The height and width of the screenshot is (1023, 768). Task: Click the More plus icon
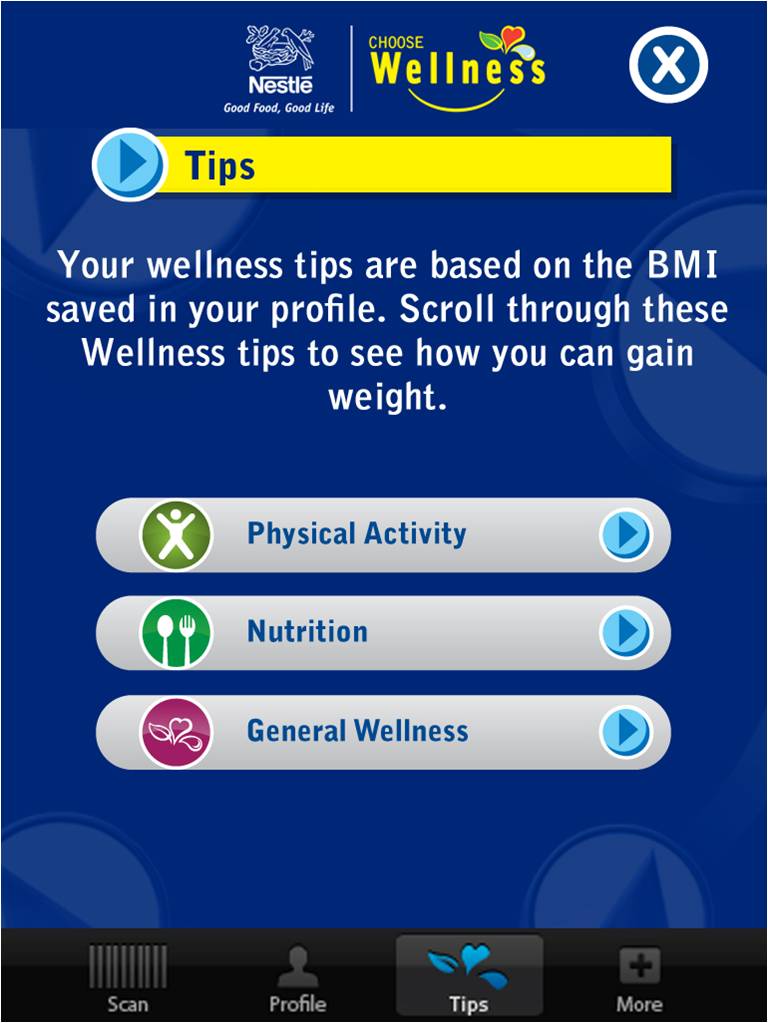(638, 963)
